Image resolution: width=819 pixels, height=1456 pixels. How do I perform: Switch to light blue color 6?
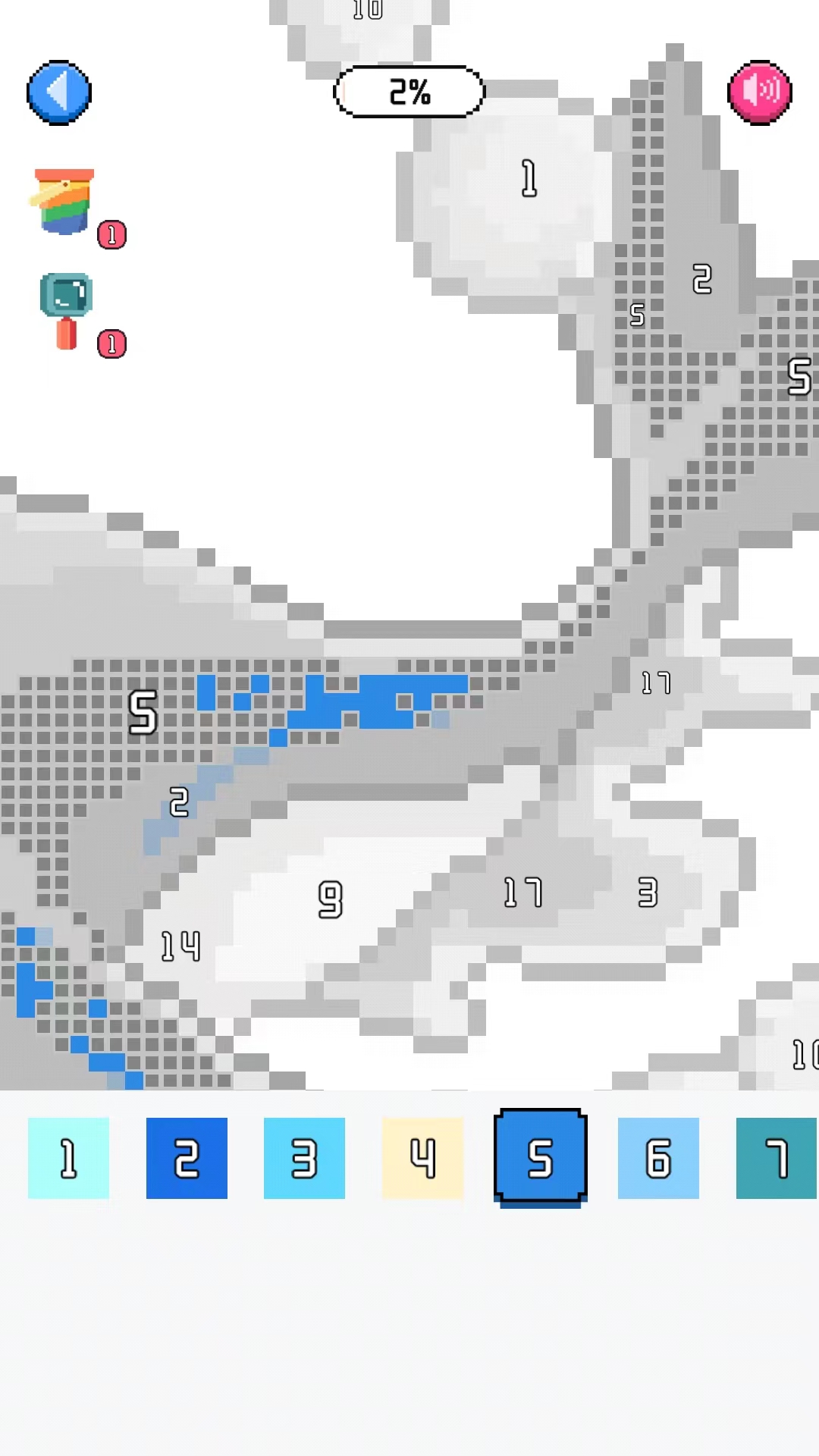coord(658,1158)
